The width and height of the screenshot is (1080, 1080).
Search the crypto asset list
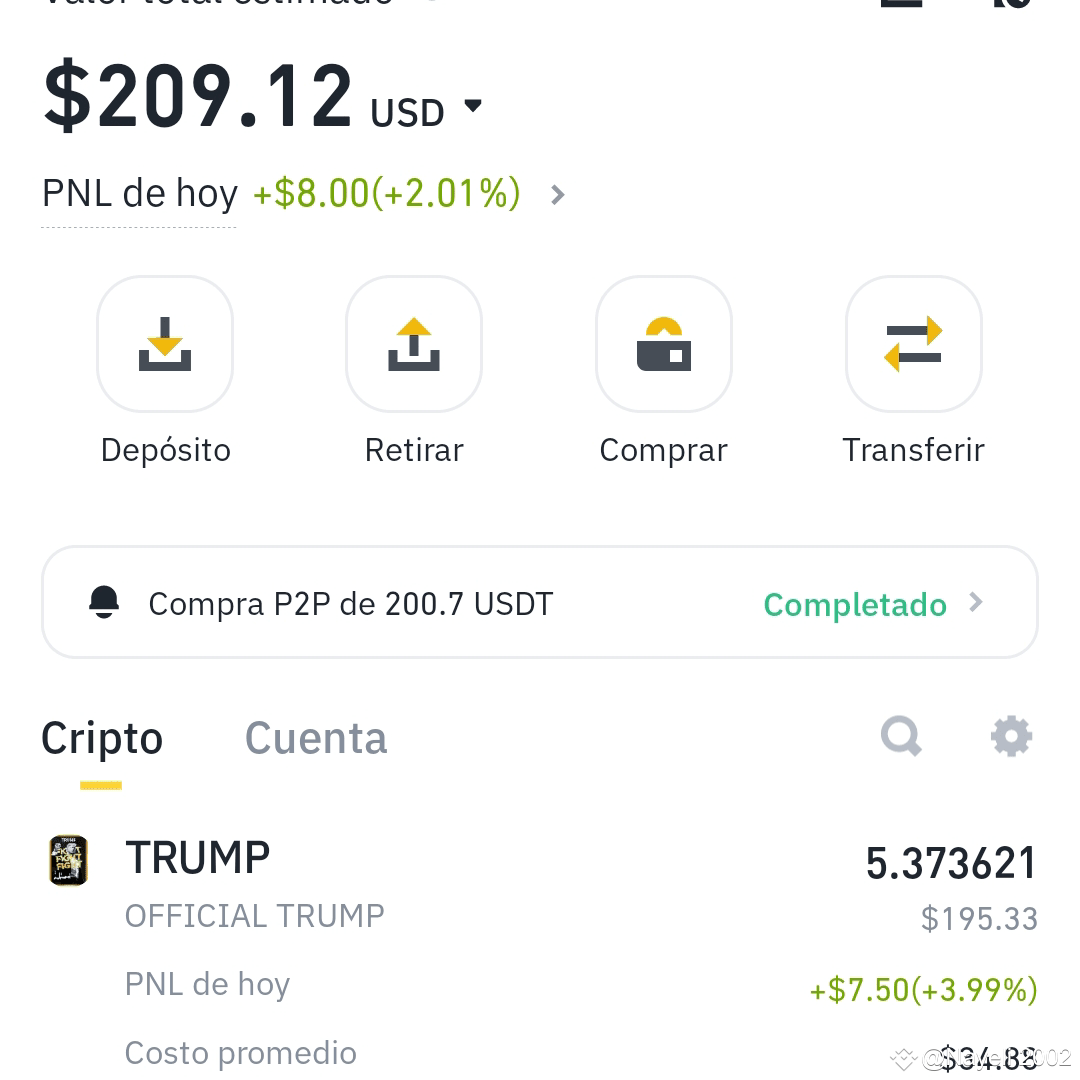coord(901,736)
